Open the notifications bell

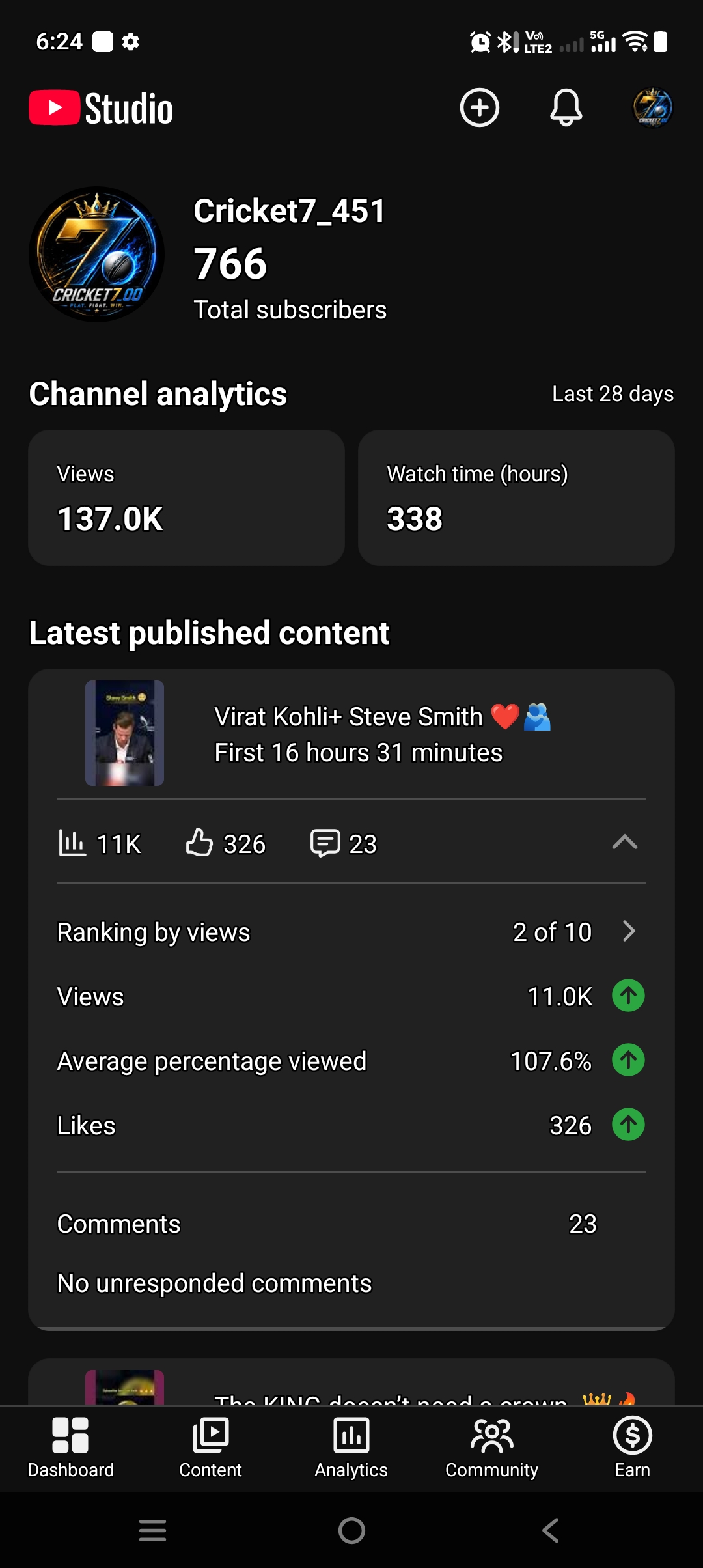566,107
